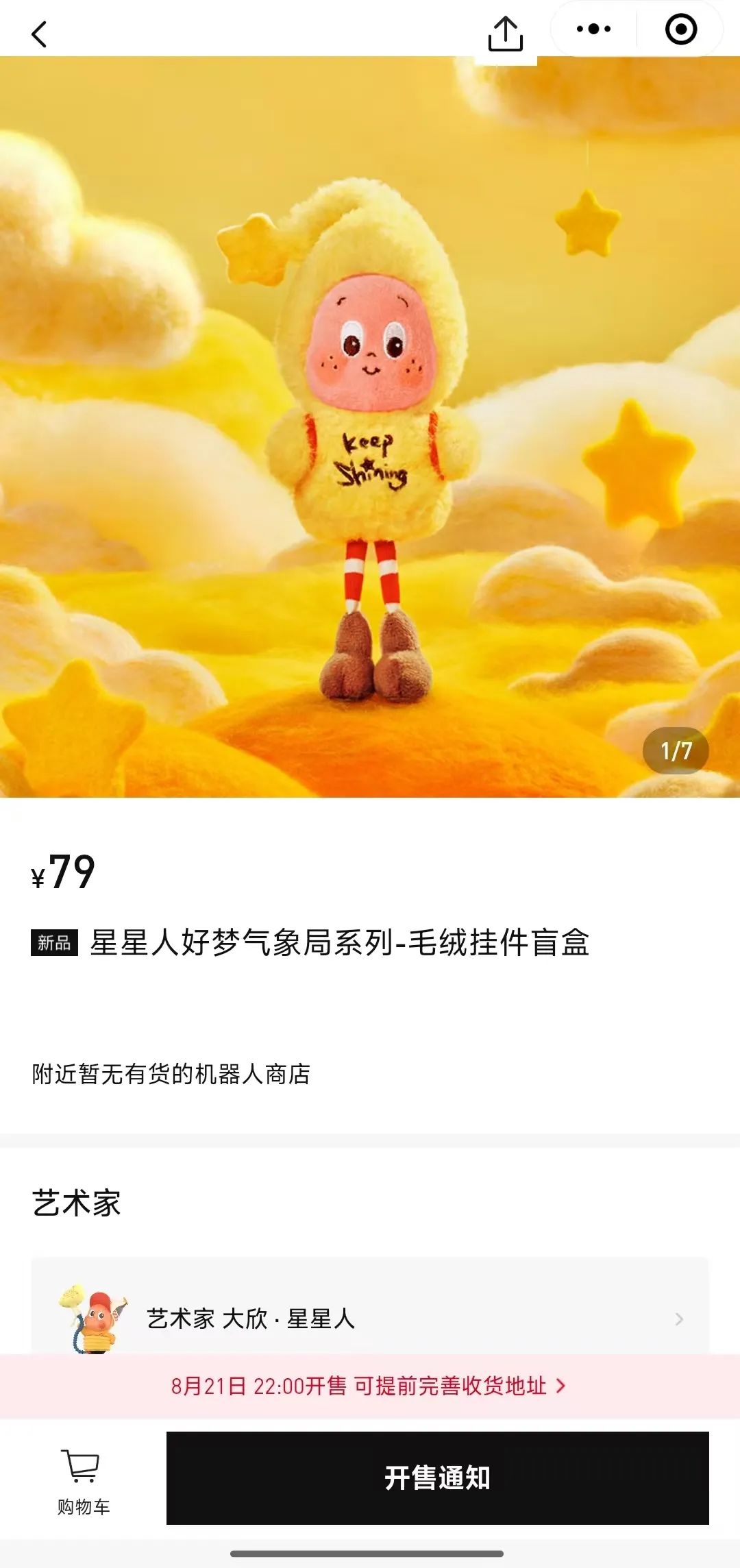
Task: Tap the back arrow to leave product page
Action: tap(39, 34)
